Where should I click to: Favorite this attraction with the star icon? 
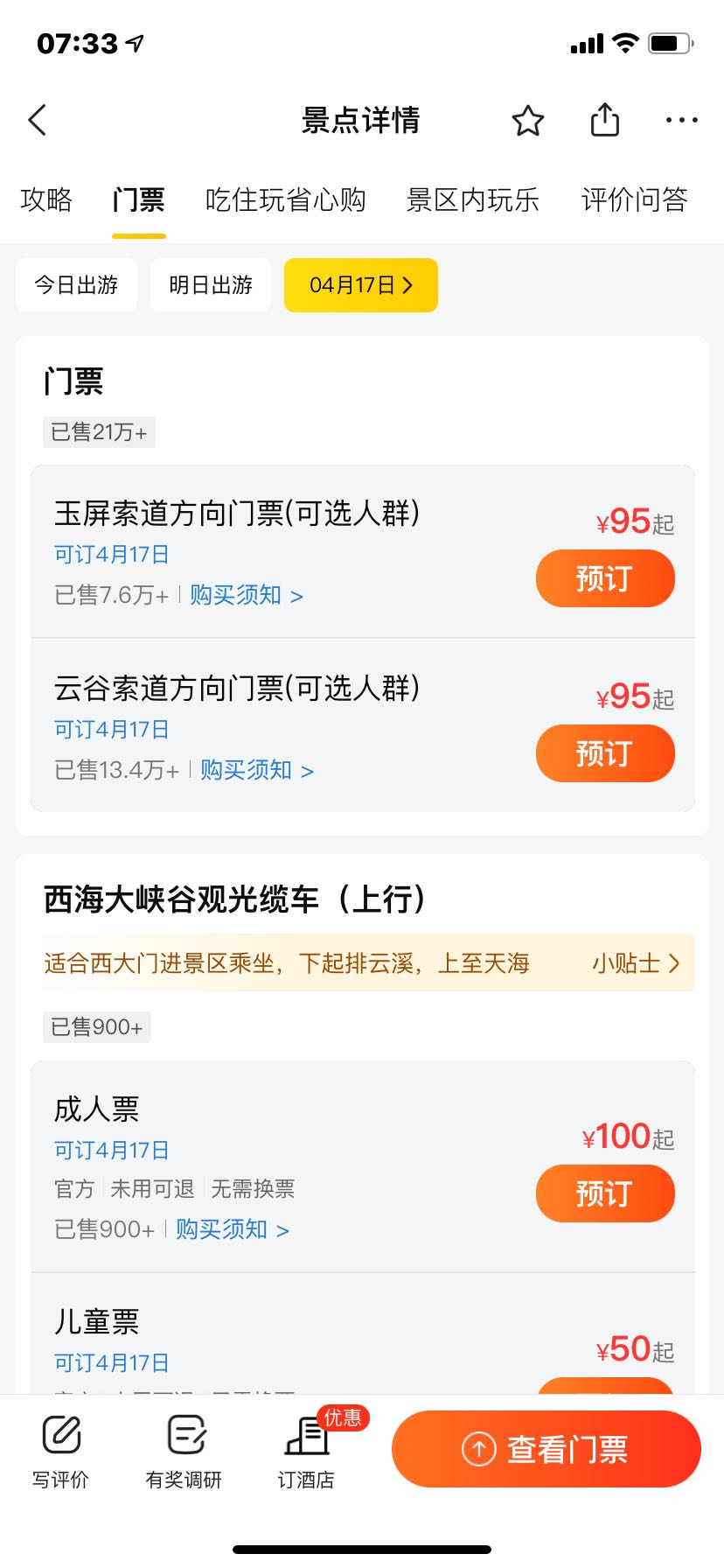coord(527,121)
